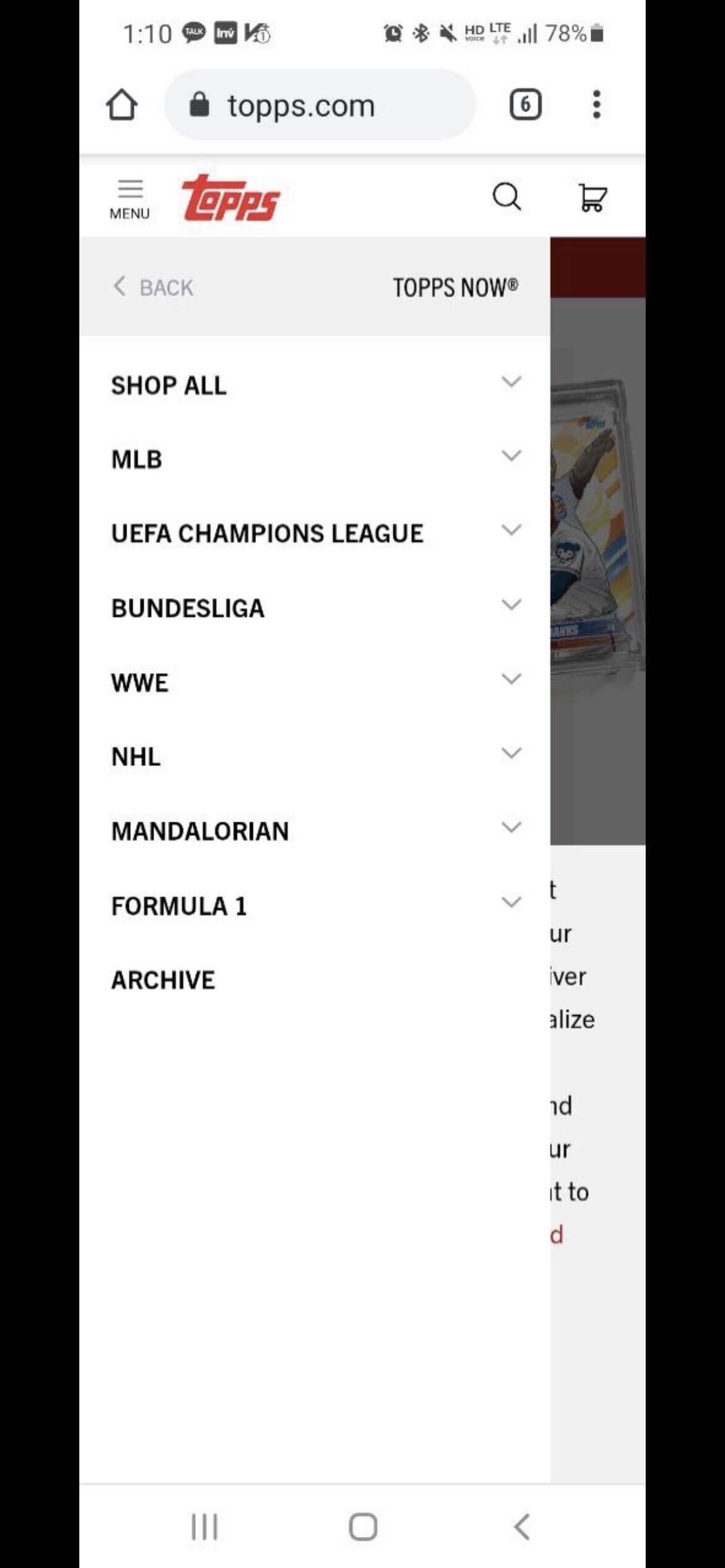
Task: Tap the topps.com address bar
Action: click(x=319, y=105)
